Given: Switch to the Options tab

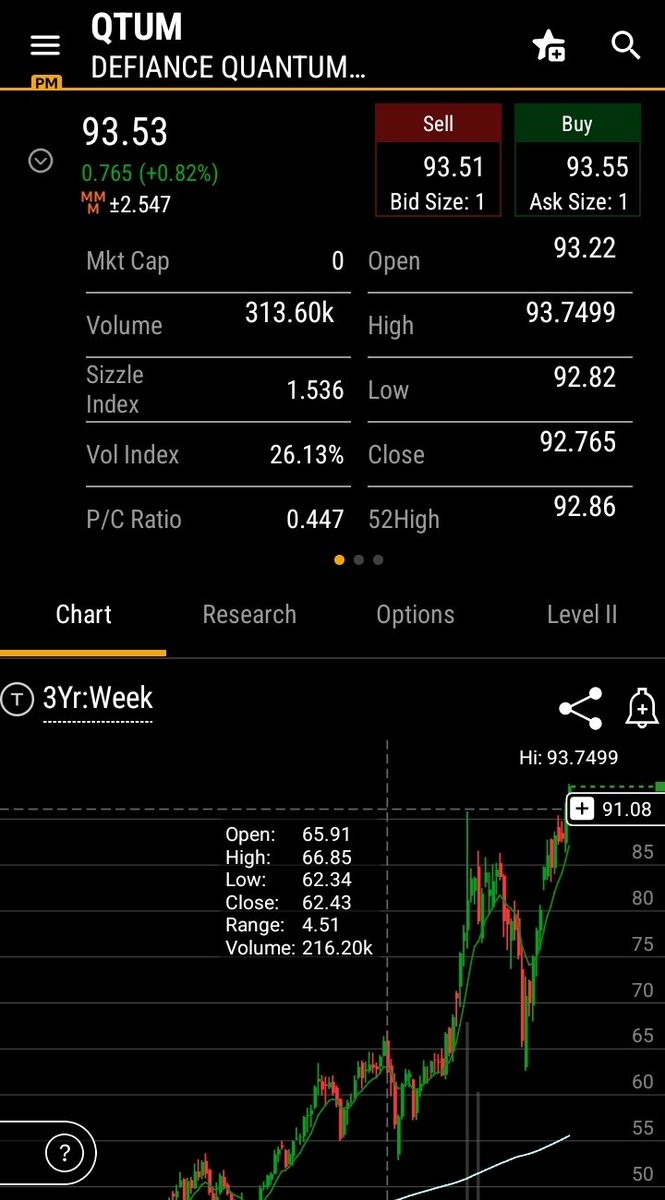Looking at the screenshot, I should [x=415, y=614].
